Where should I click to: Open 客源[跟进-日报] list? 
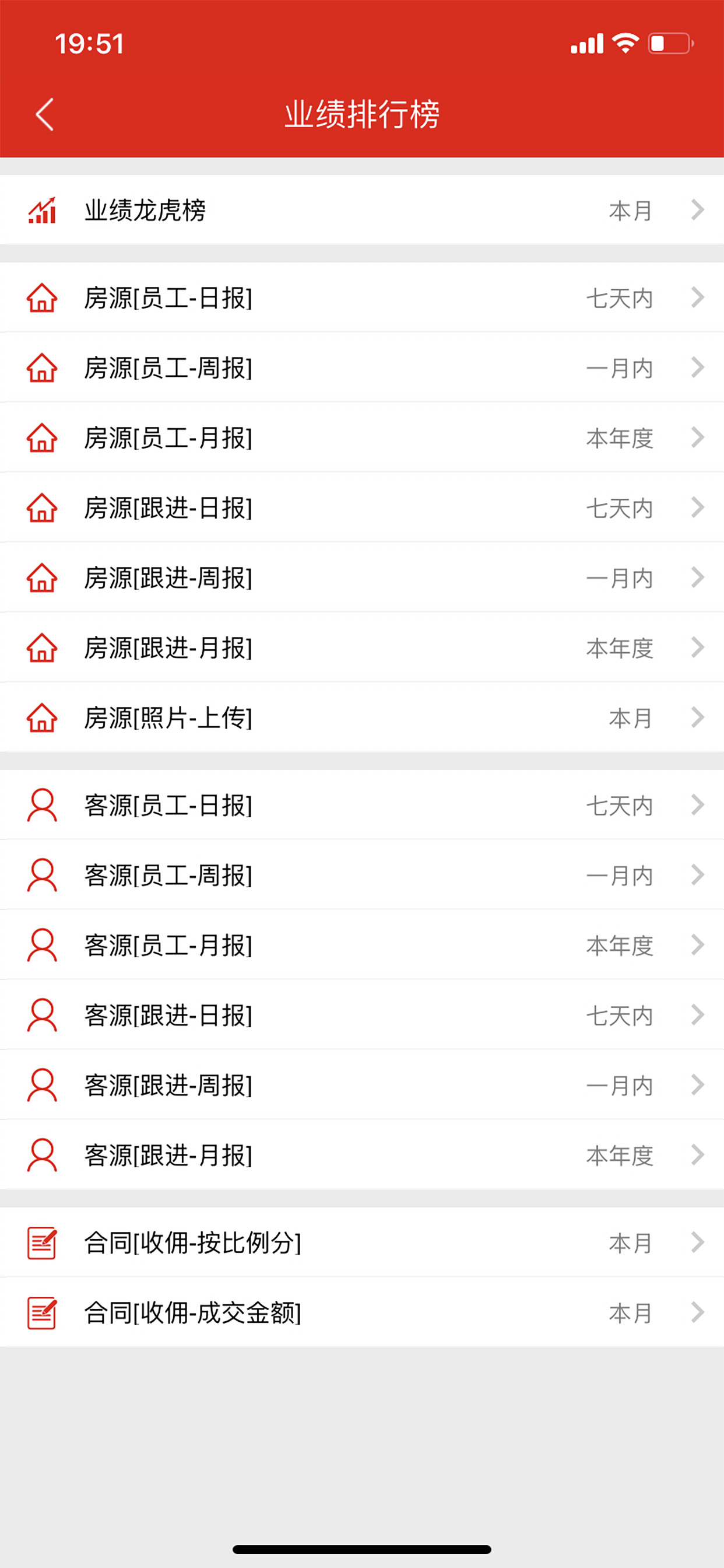tap(362, 1016)
